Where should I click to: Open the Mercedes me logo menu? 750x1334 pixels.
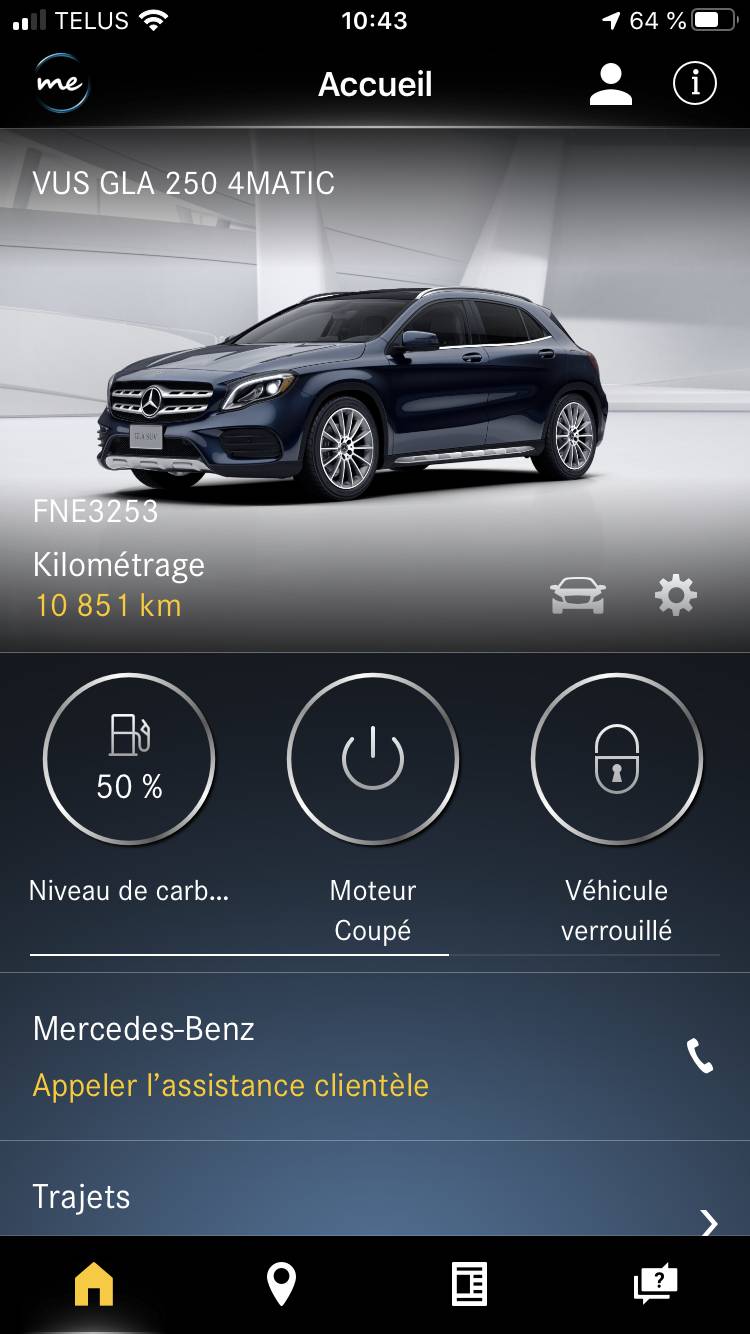click(62, 84)
